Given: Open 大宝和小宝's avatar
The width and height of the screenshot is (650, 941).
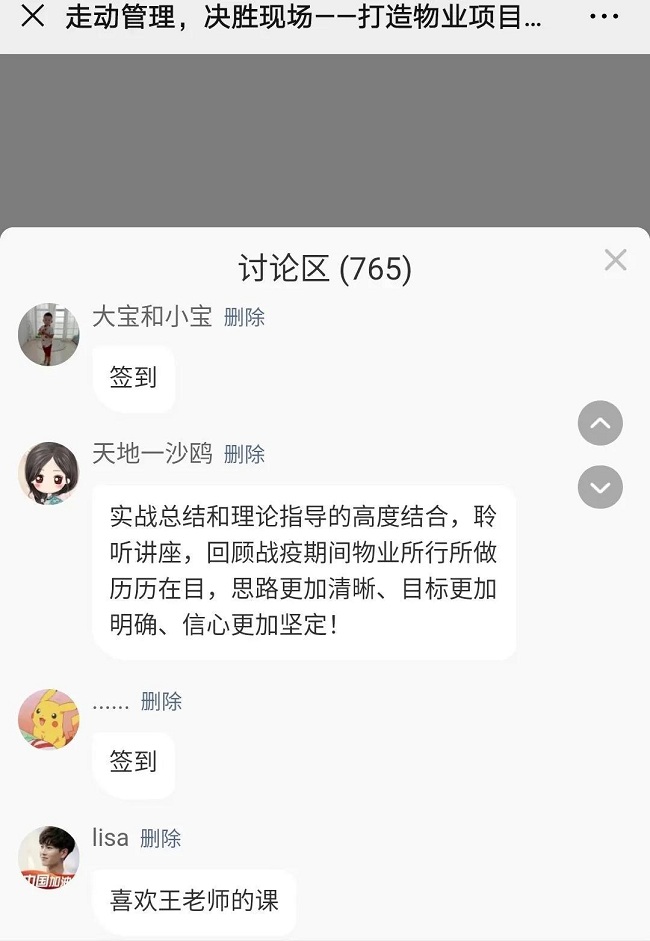Looking at the screenshot, I should coord(48,335).
